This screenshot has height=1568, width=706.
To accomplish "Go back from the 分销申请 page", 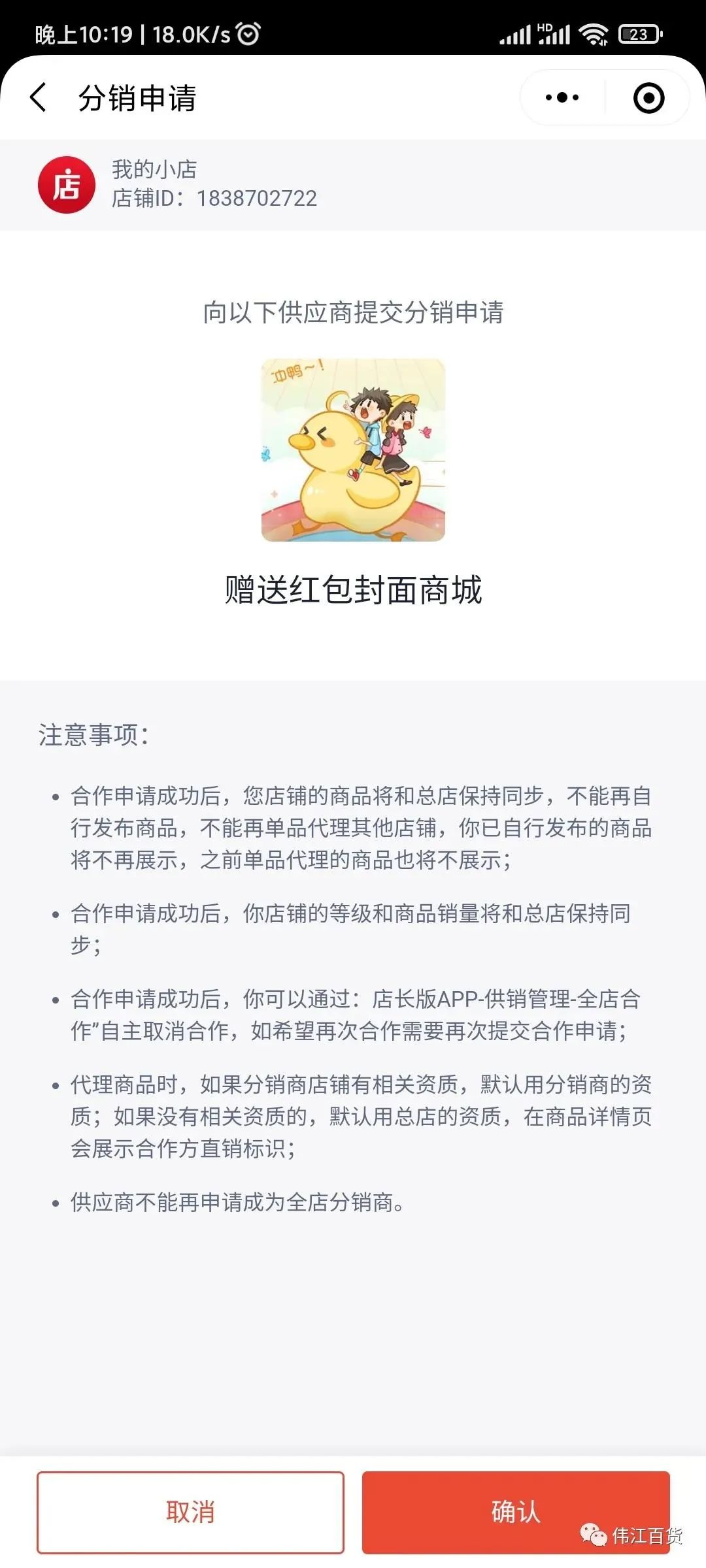I will 39,97.
